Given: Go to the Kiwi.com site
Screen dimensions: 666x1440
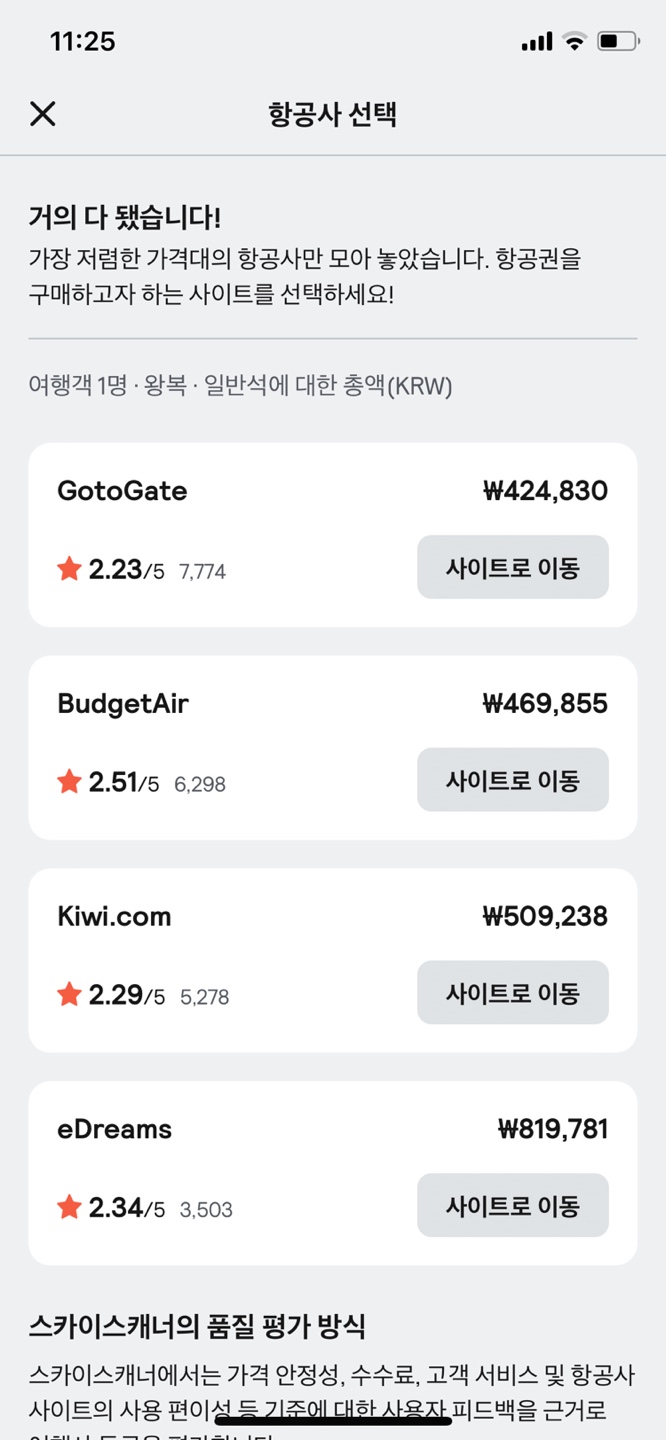Looking at the screenshot, I should 512,993.
